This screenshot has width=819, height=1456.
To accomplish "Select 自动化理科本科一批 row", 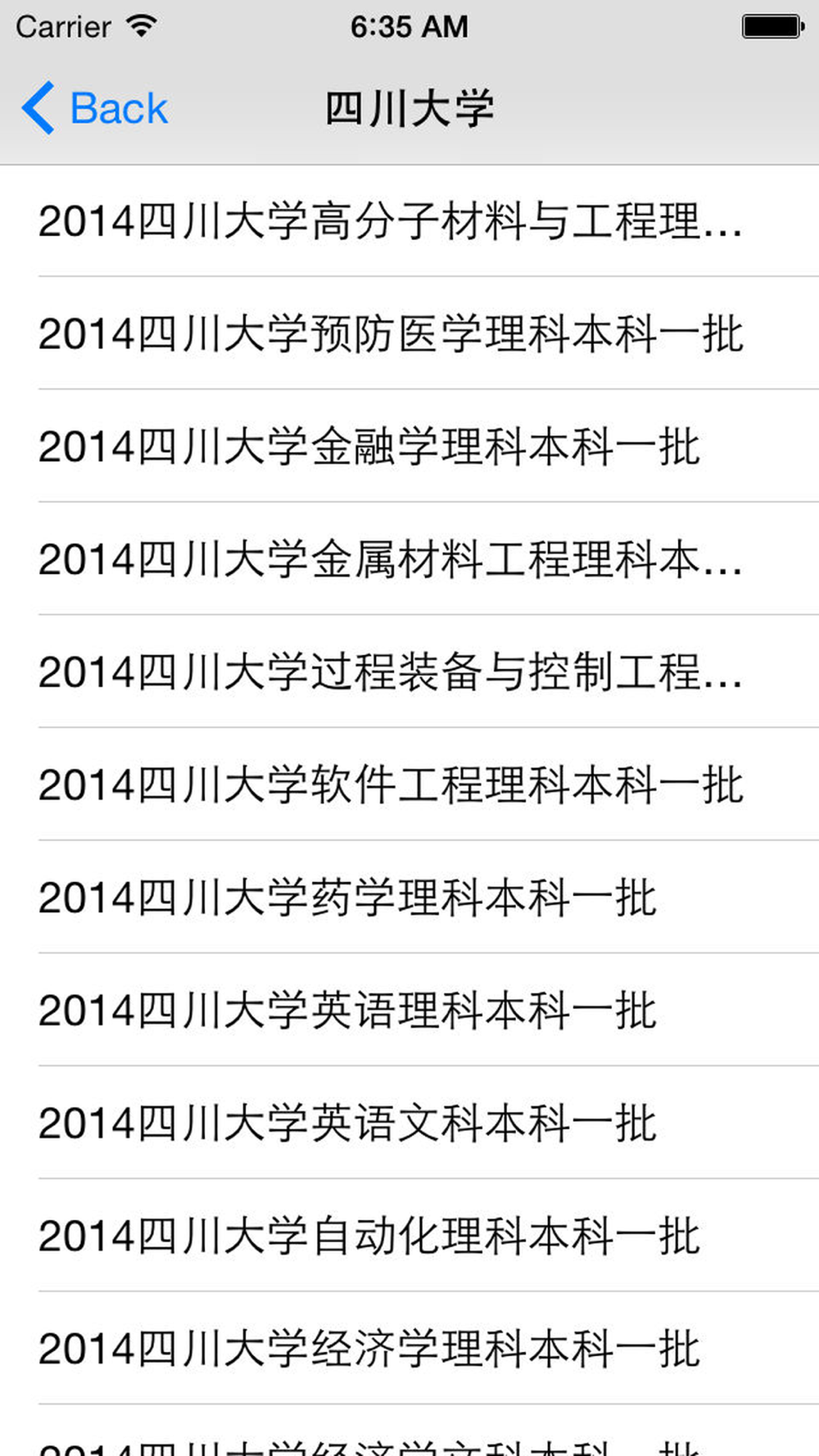I will (409, 1236).
